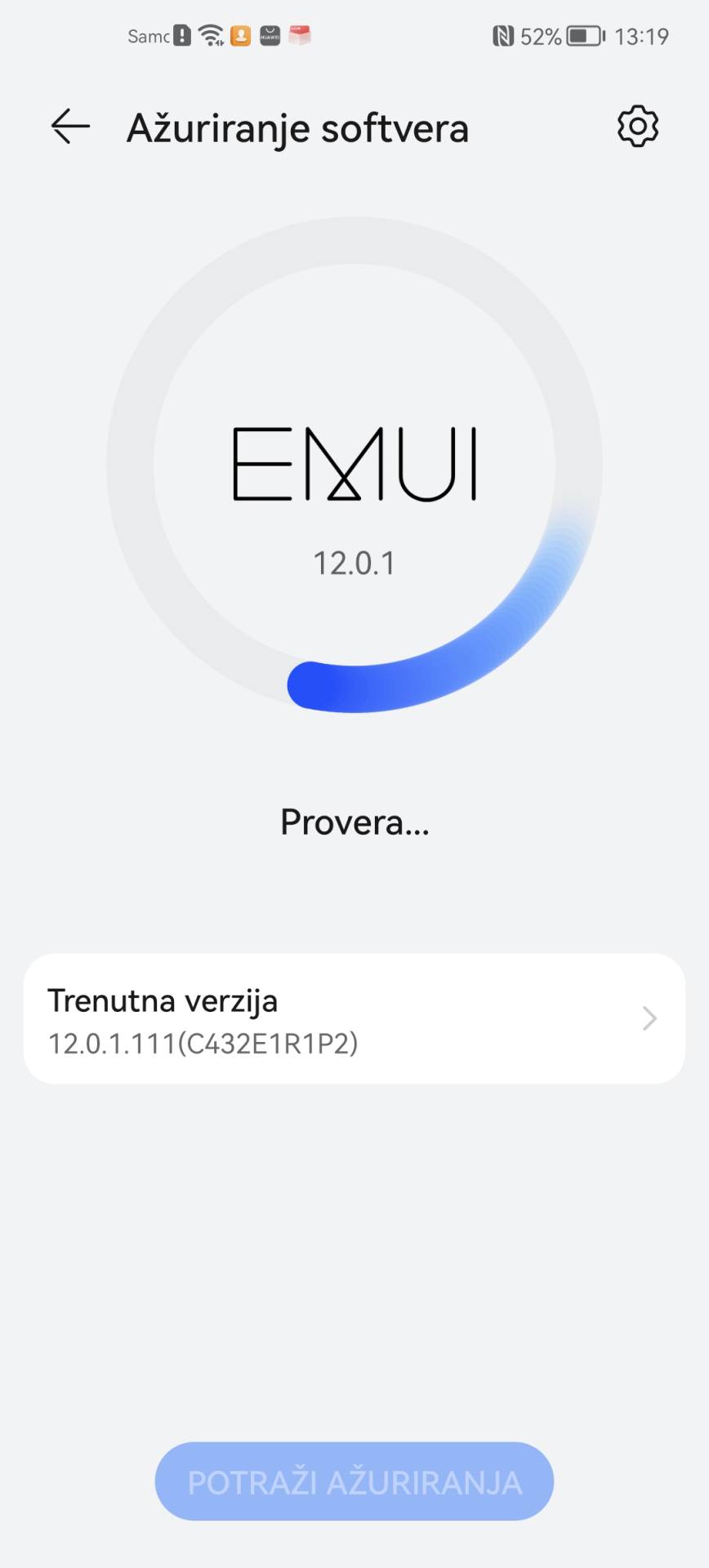Open update settings via gear icon

pos(637,126)
